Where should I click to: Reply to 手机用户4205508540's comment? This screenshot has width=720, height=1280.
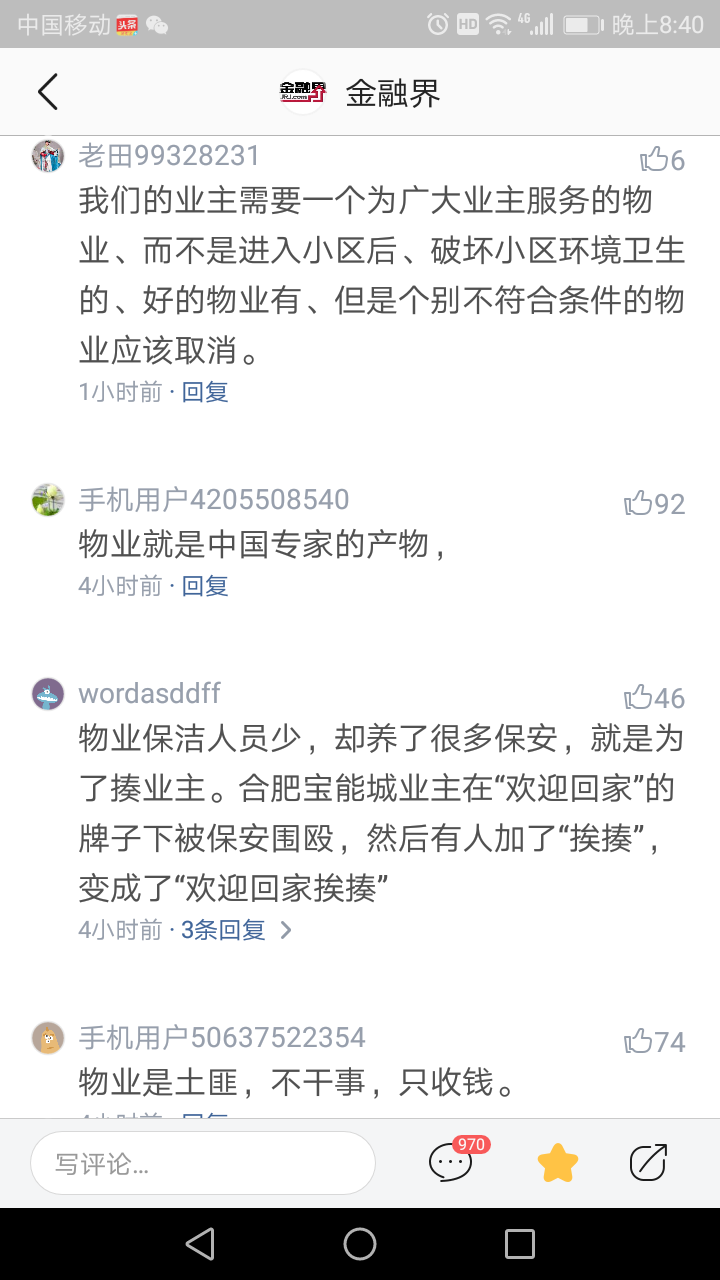pyautogui.click(x=205, y=586)
